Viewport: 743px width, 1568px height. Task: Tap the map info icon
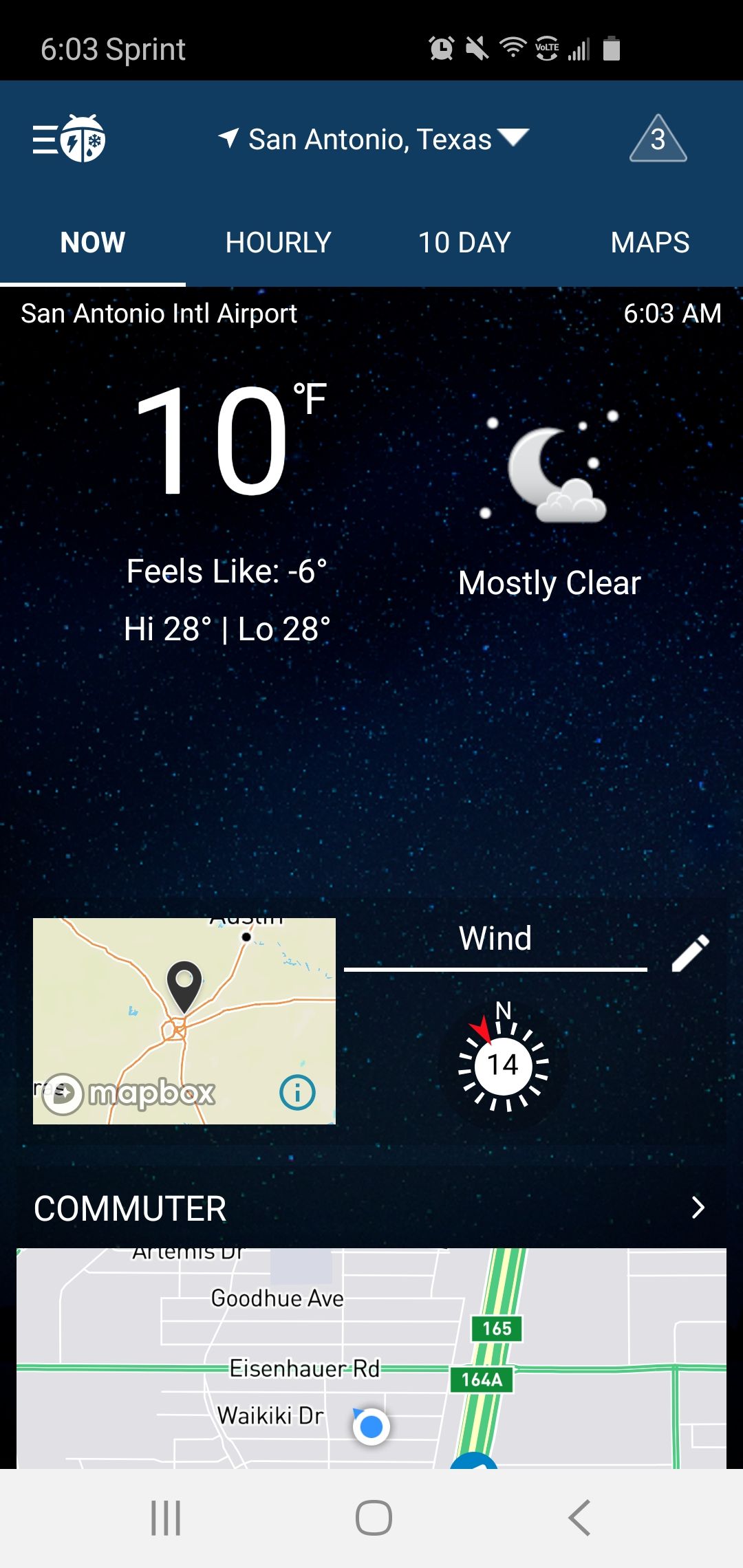point(297,1091)
